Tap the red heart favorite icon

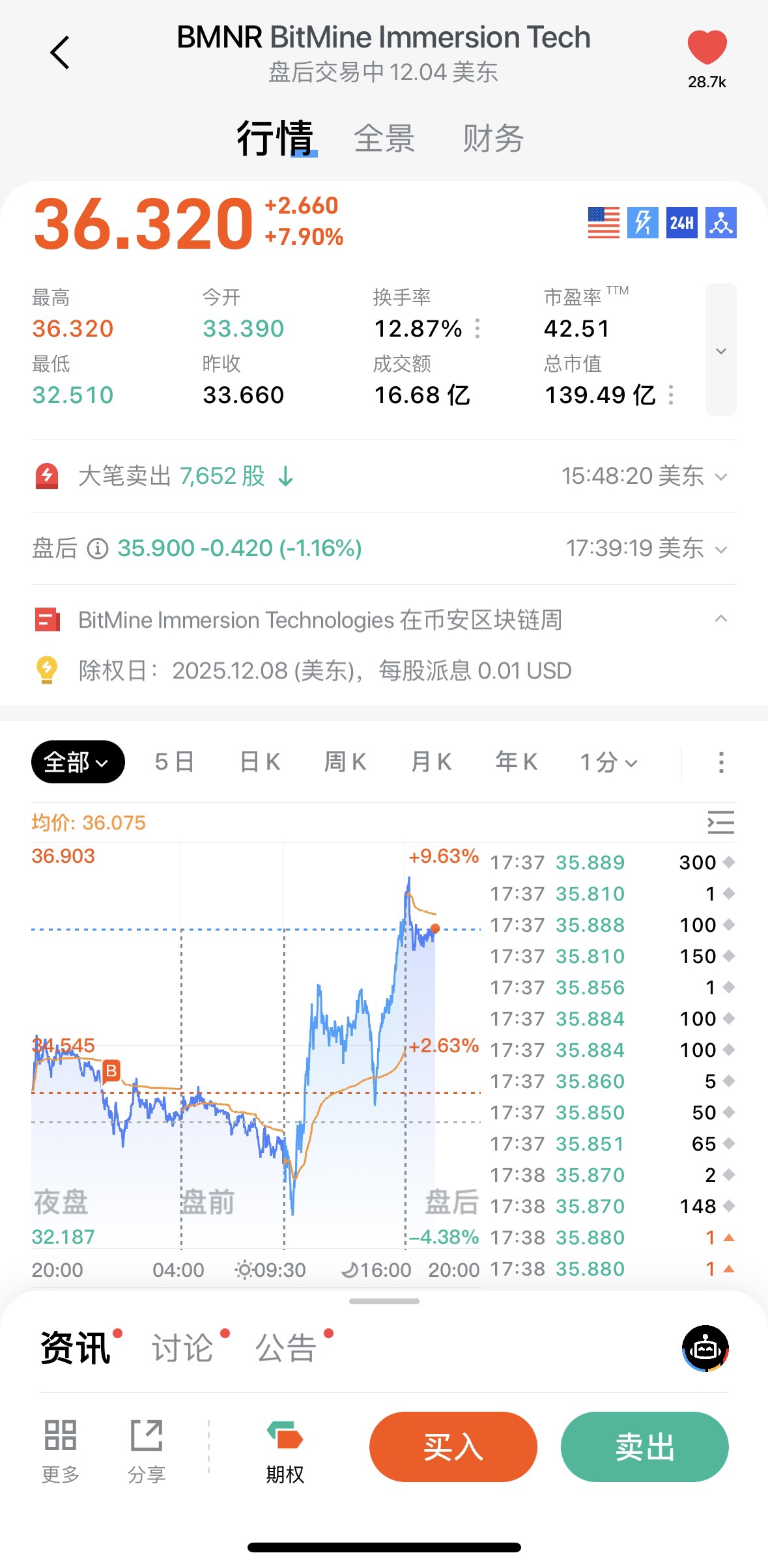click(707, 48)
